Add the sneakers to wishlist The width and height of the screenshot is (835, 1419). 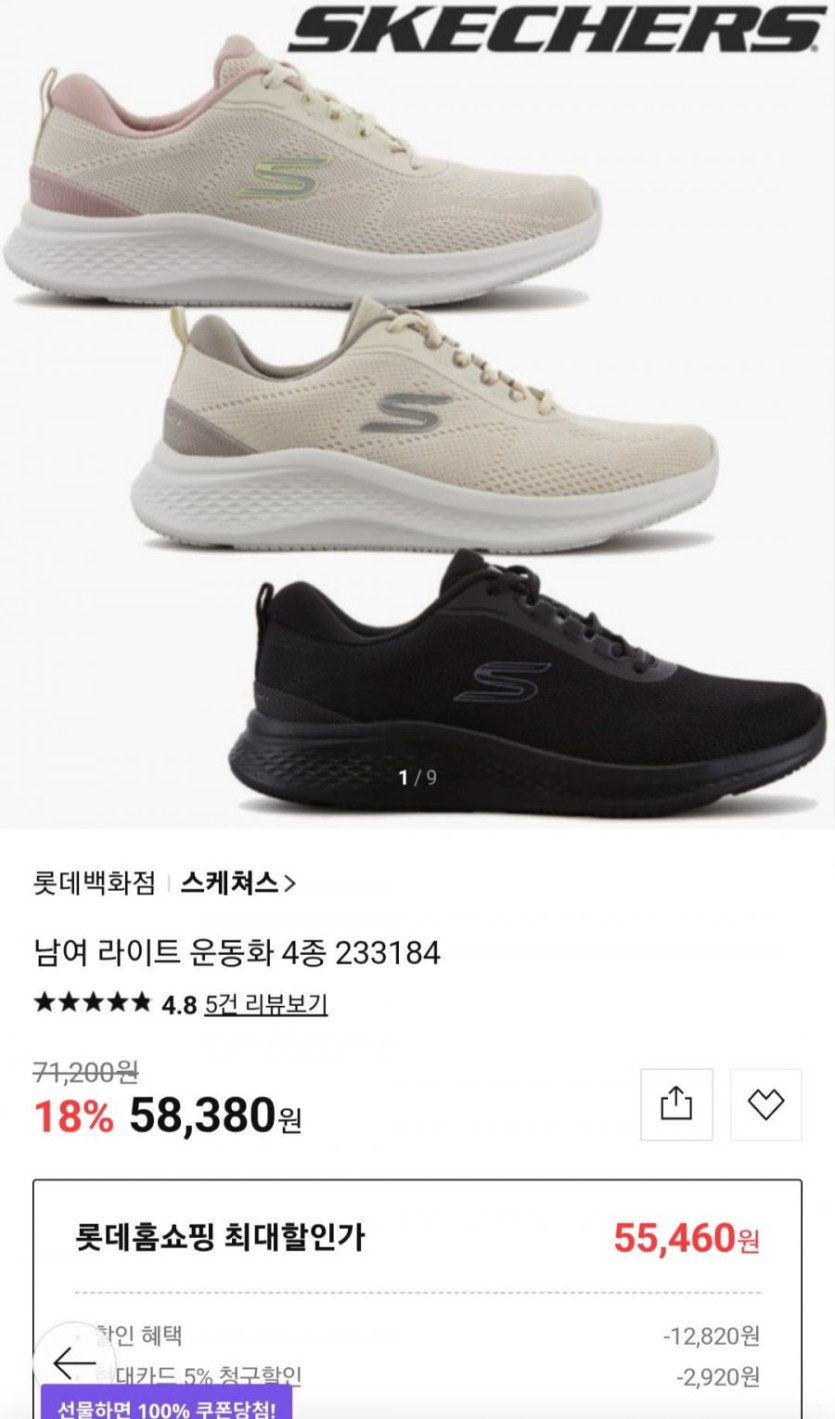point(766,1104)
